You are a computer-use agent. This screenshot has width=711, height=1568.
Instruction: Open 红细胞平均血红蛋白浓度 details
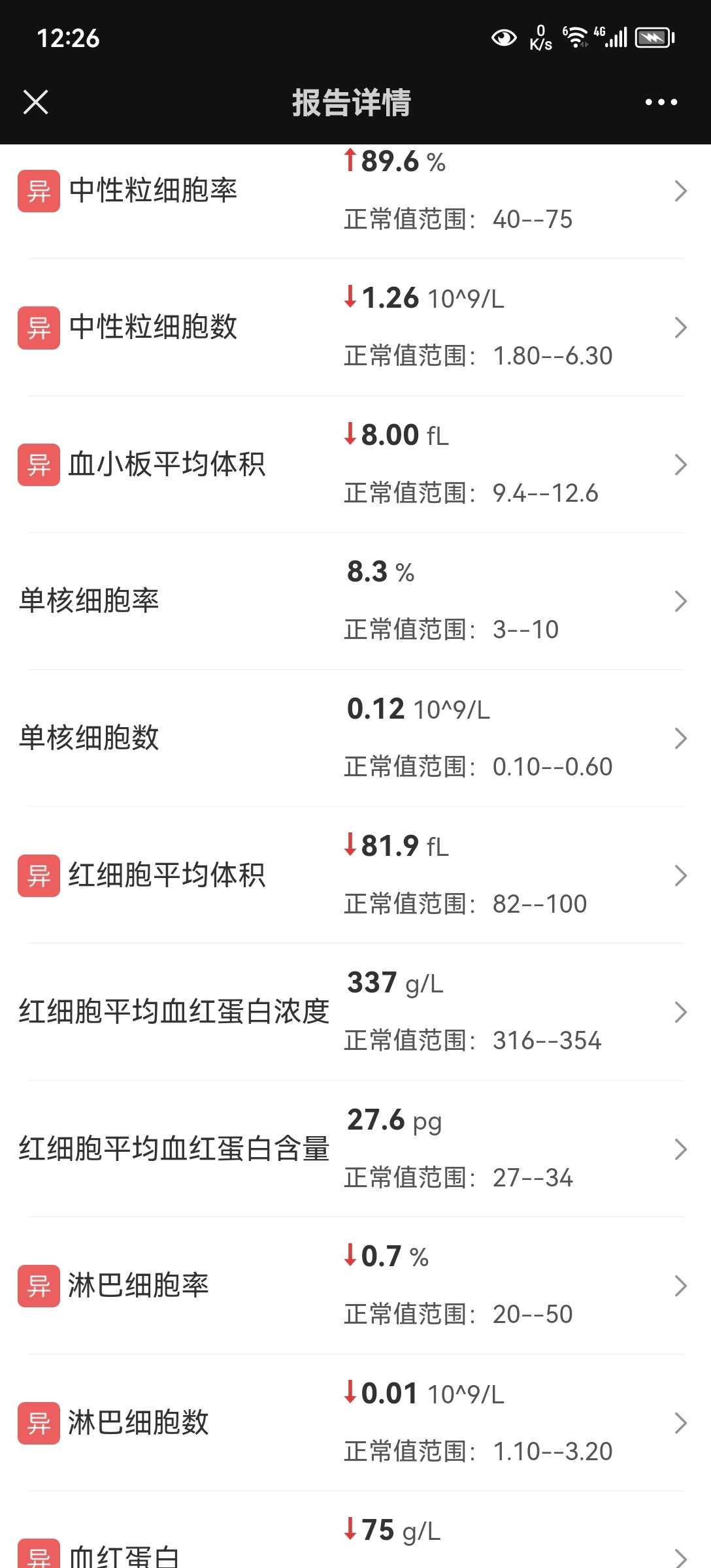355,1012
